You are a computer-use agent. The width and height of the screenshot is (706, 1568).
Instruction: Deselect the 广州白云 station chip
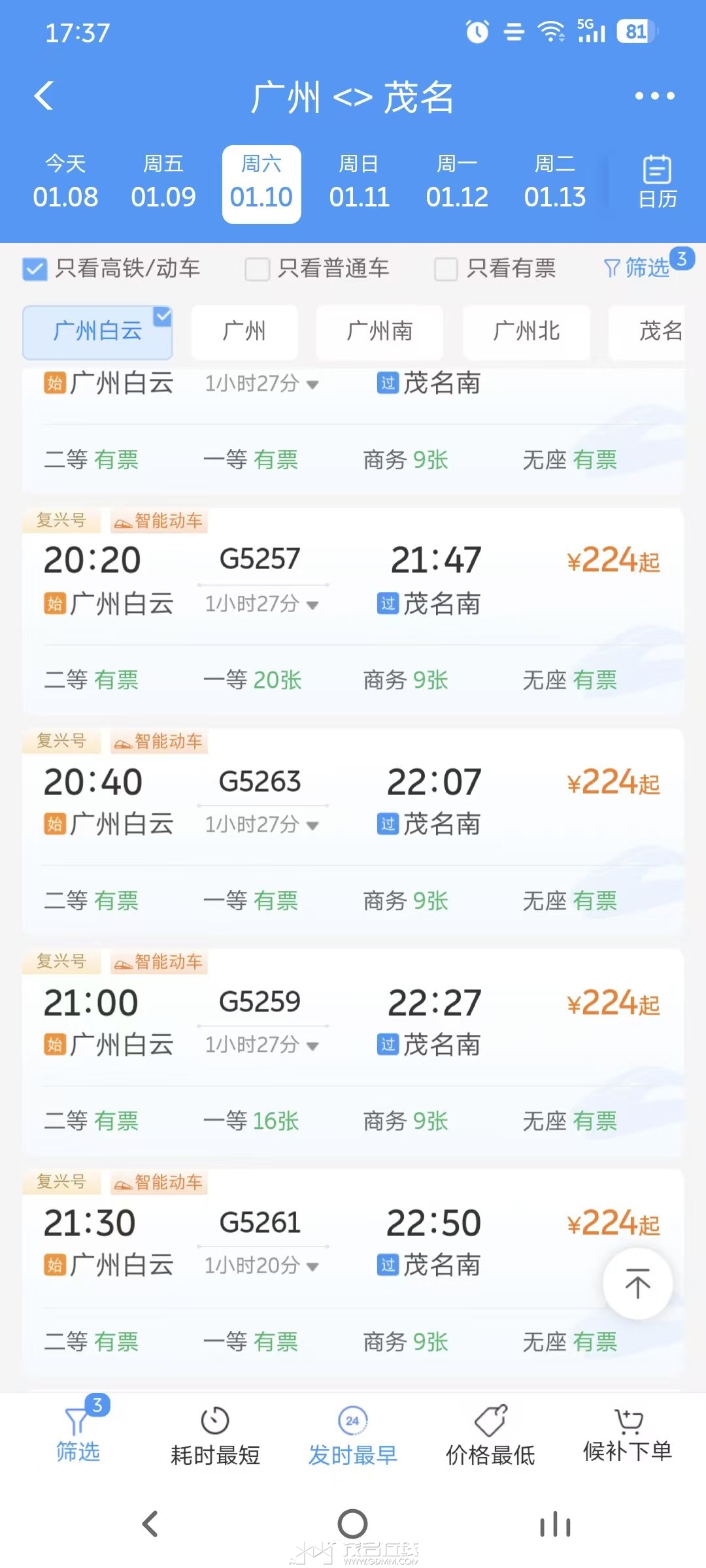point(97,331)
